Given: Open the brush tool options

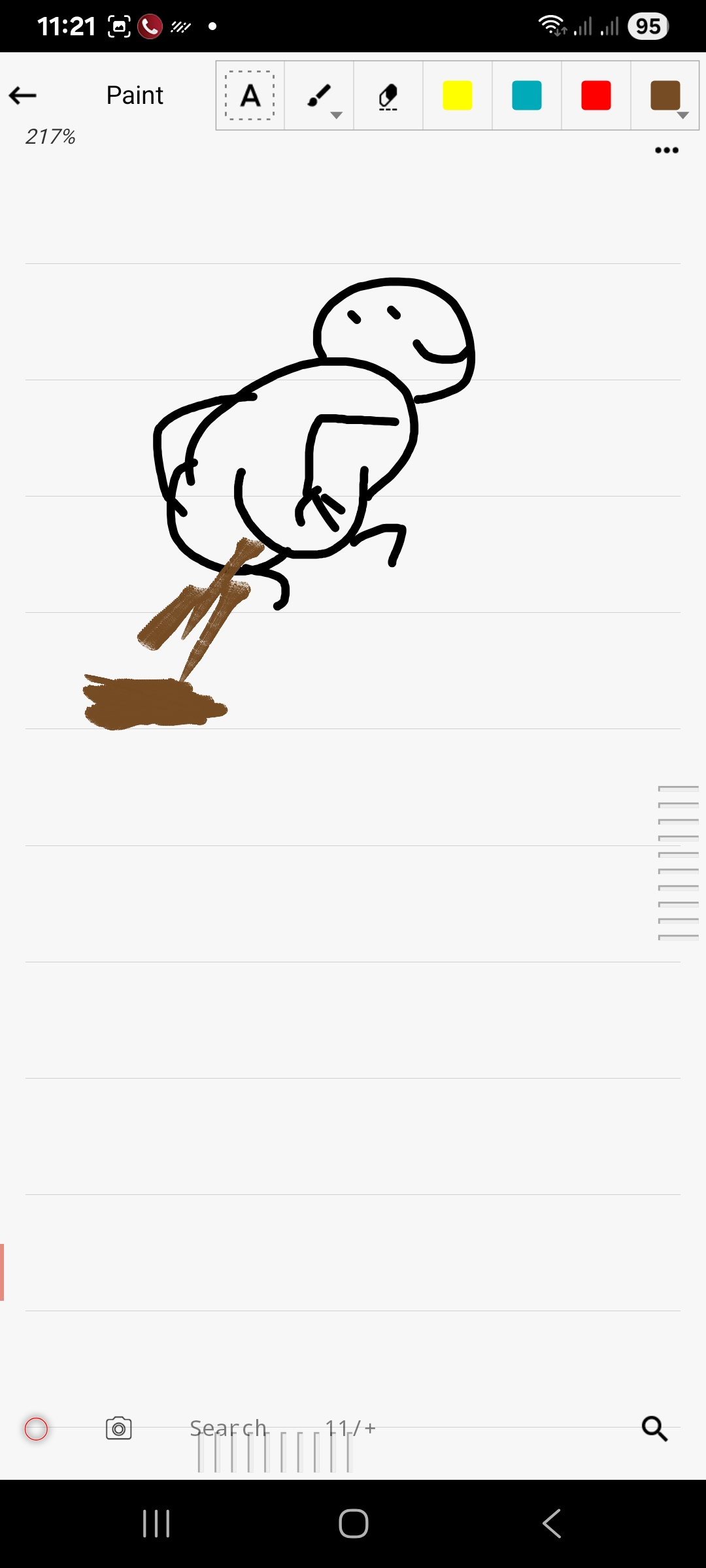Looking at the screenshot, I should pyautogui.click(x=320, y=95).
